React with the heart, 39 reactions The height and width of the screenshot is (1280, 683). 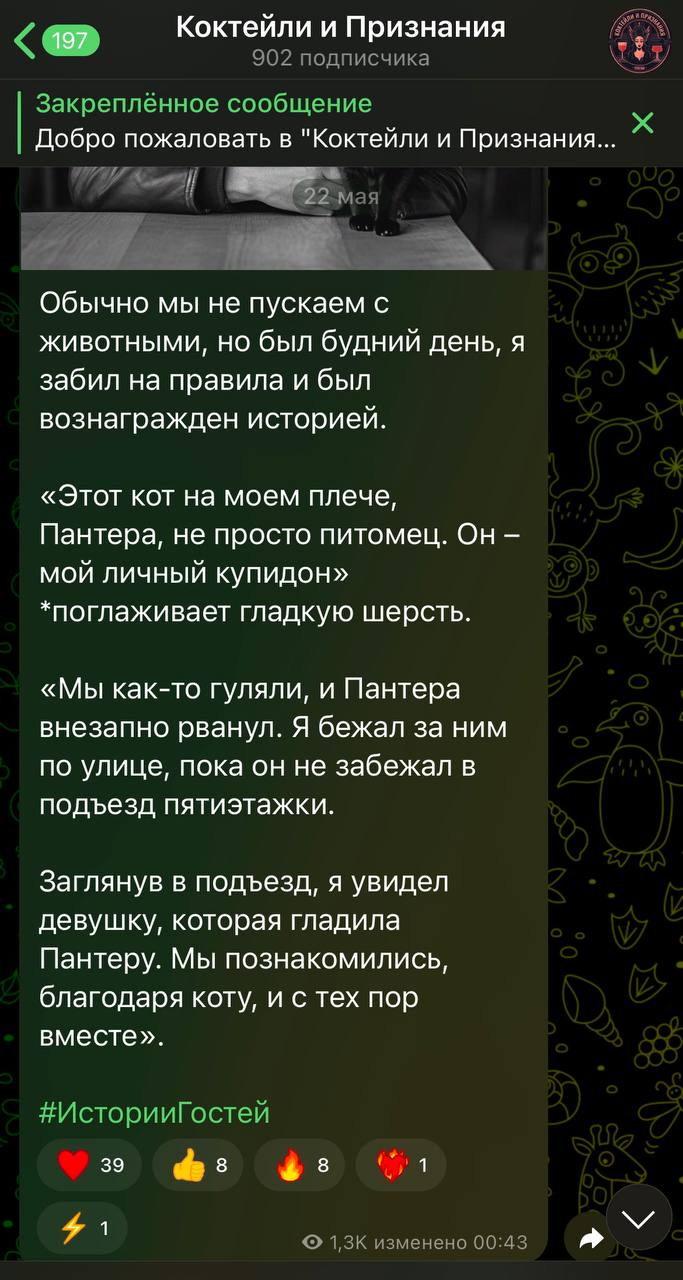click(89, 1166)
